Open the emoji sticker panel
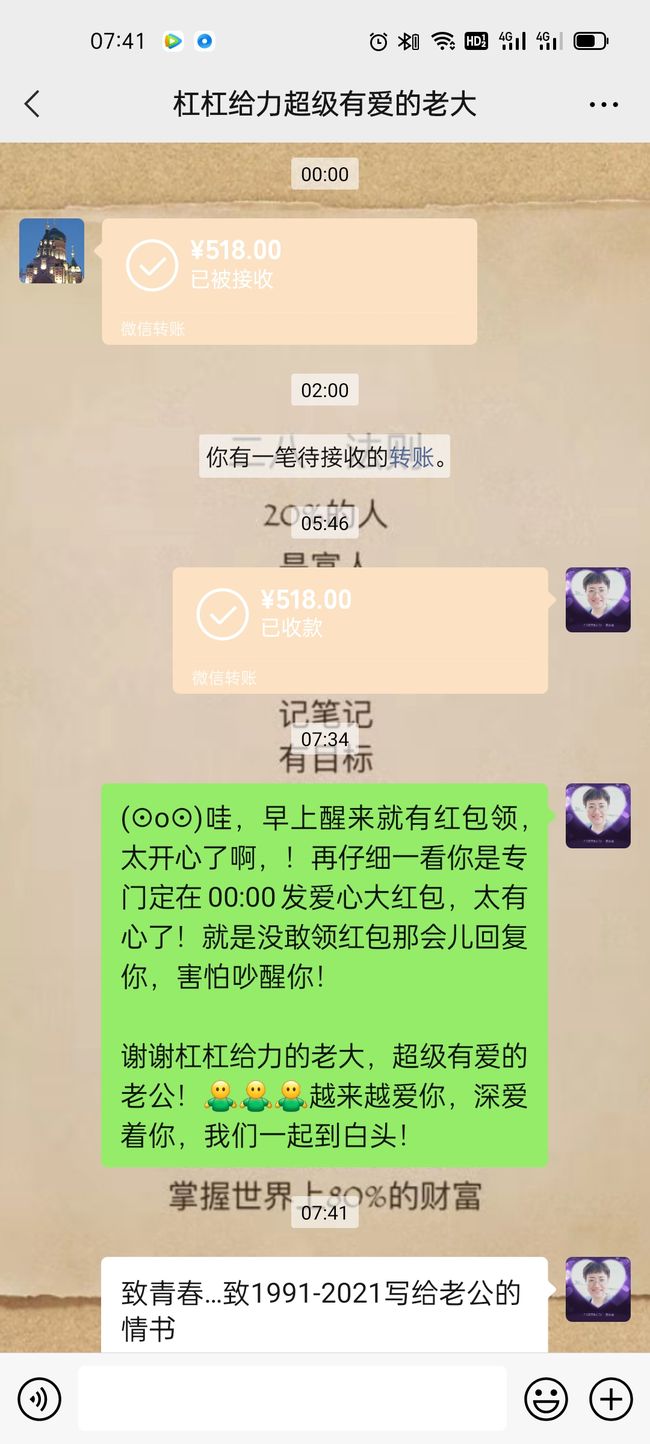Screen dimensions: 650x1444 546,1398
